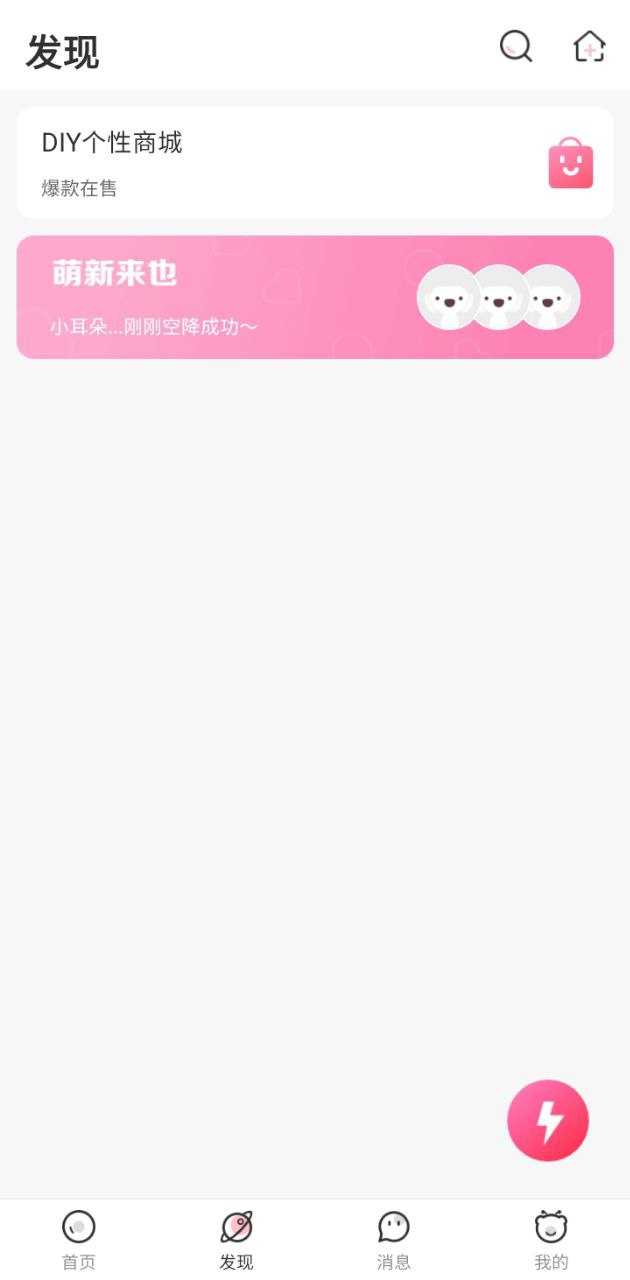Viewport: 630px width, 1280px height.
Task: Tap the house plus icon
Action: coord(589,46)
